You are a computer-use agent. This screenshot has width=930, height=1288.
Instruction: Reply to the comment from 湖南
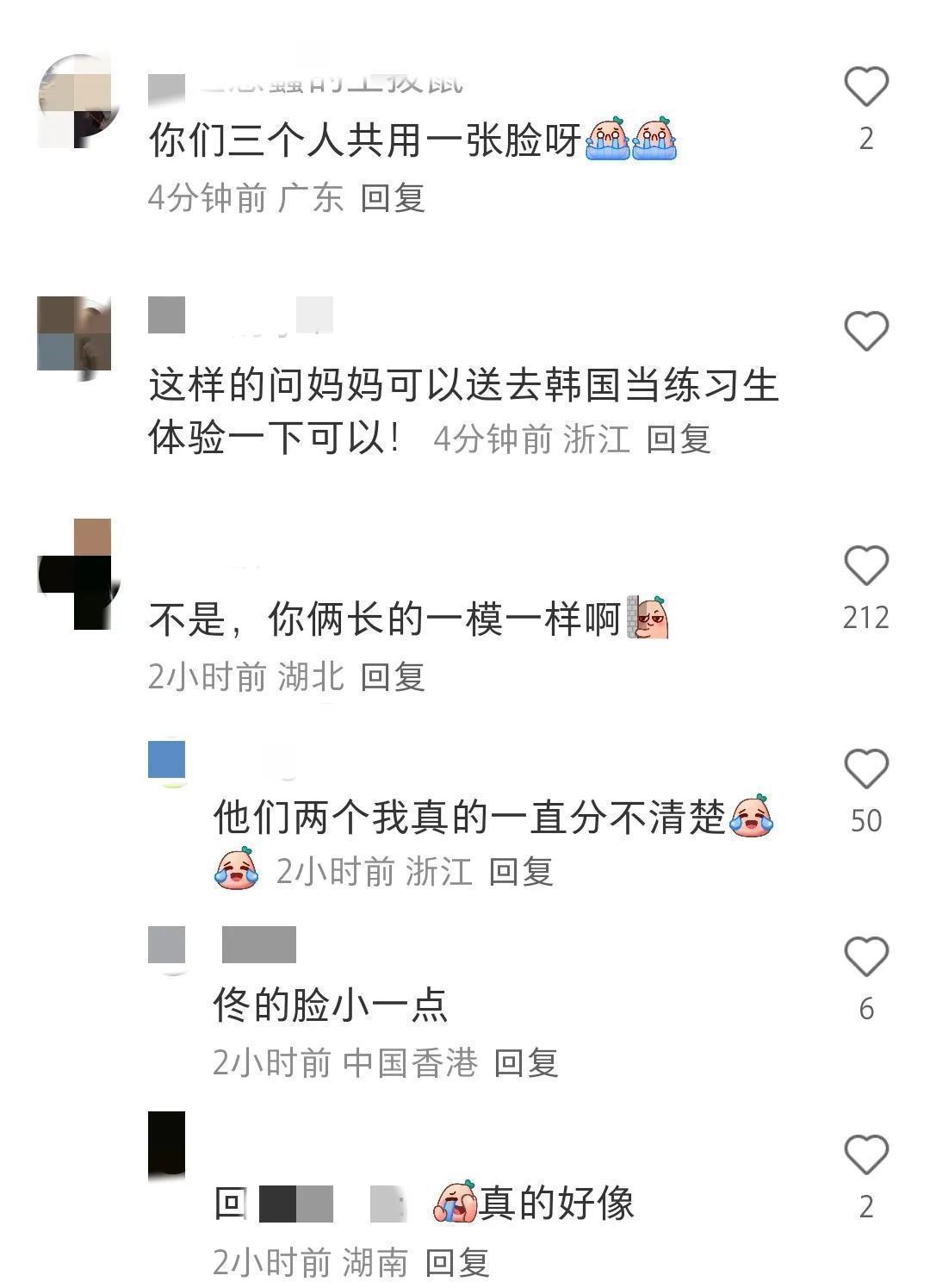pyautogui.click(x=457, y=1263)
